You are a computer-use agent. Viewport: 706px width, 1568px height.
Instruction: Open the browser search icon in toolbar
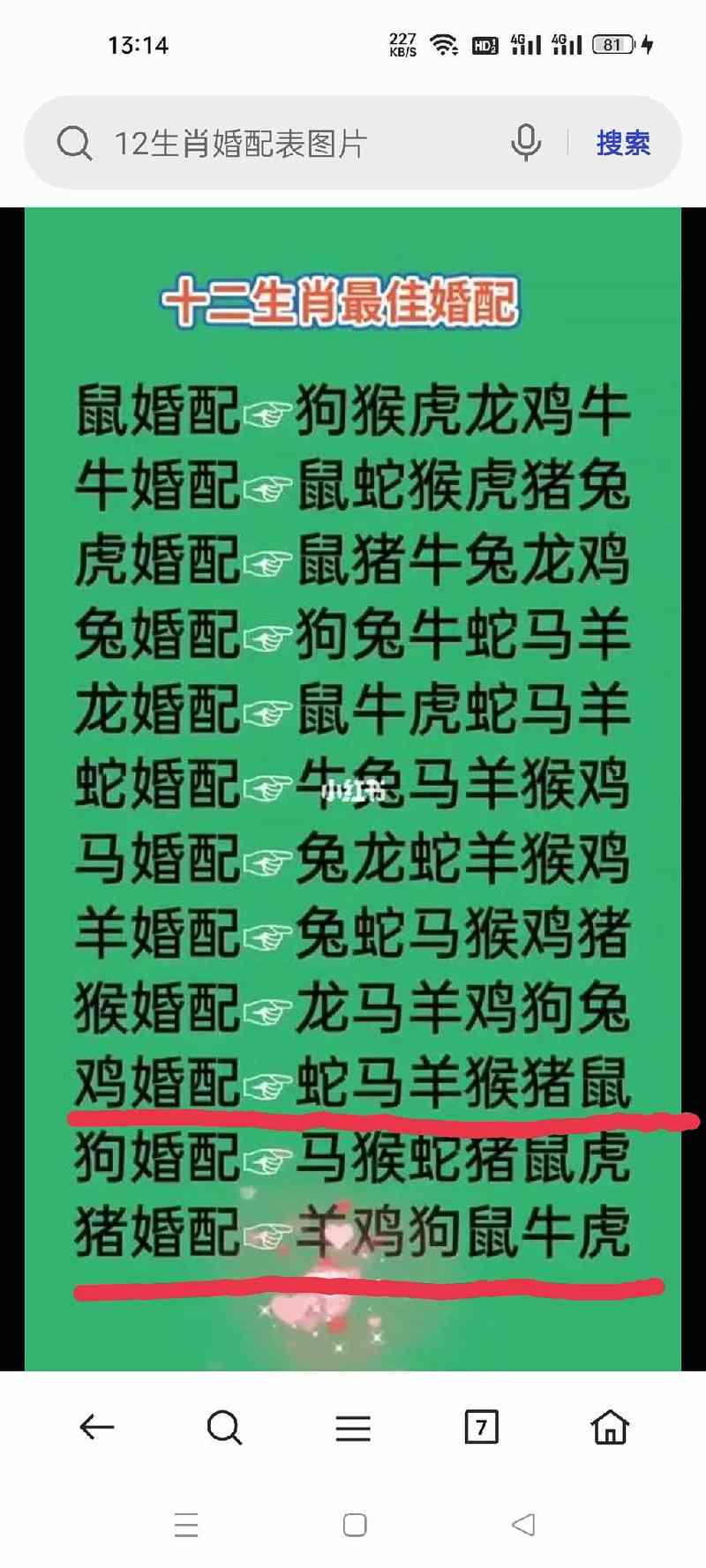click(x=224, y=1427)
